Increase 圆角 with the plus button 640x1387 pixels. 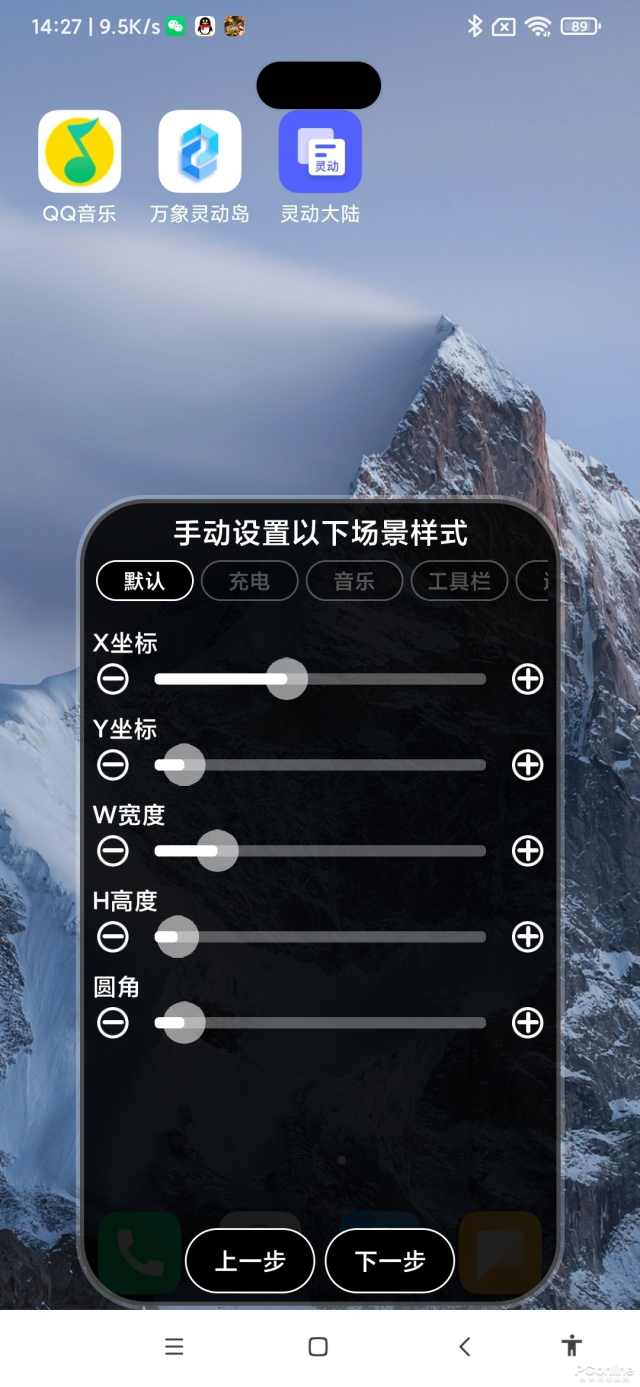coord(527,1023)
